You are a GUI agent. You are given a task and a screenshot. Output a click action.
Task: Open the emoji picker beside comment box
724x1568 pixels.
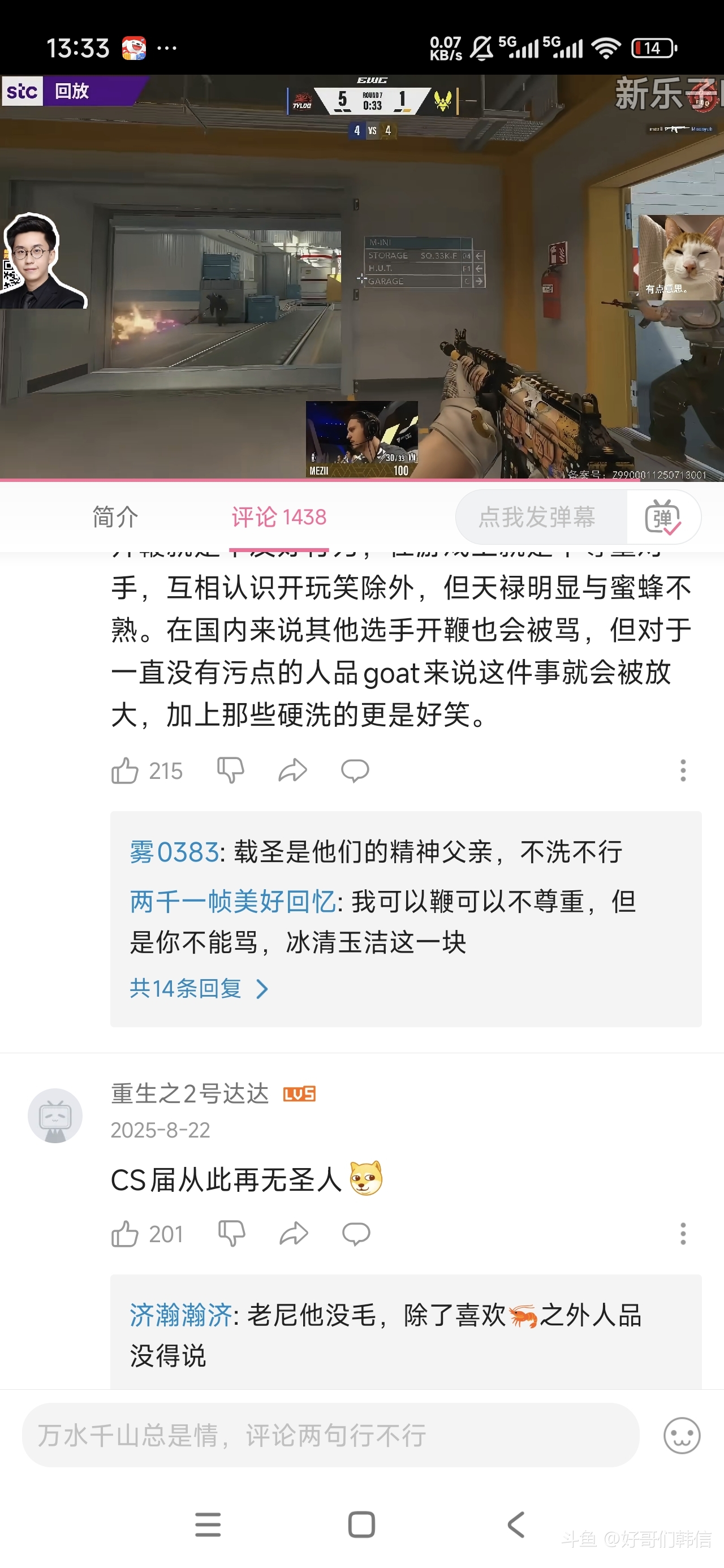(x=682, y=1435)
